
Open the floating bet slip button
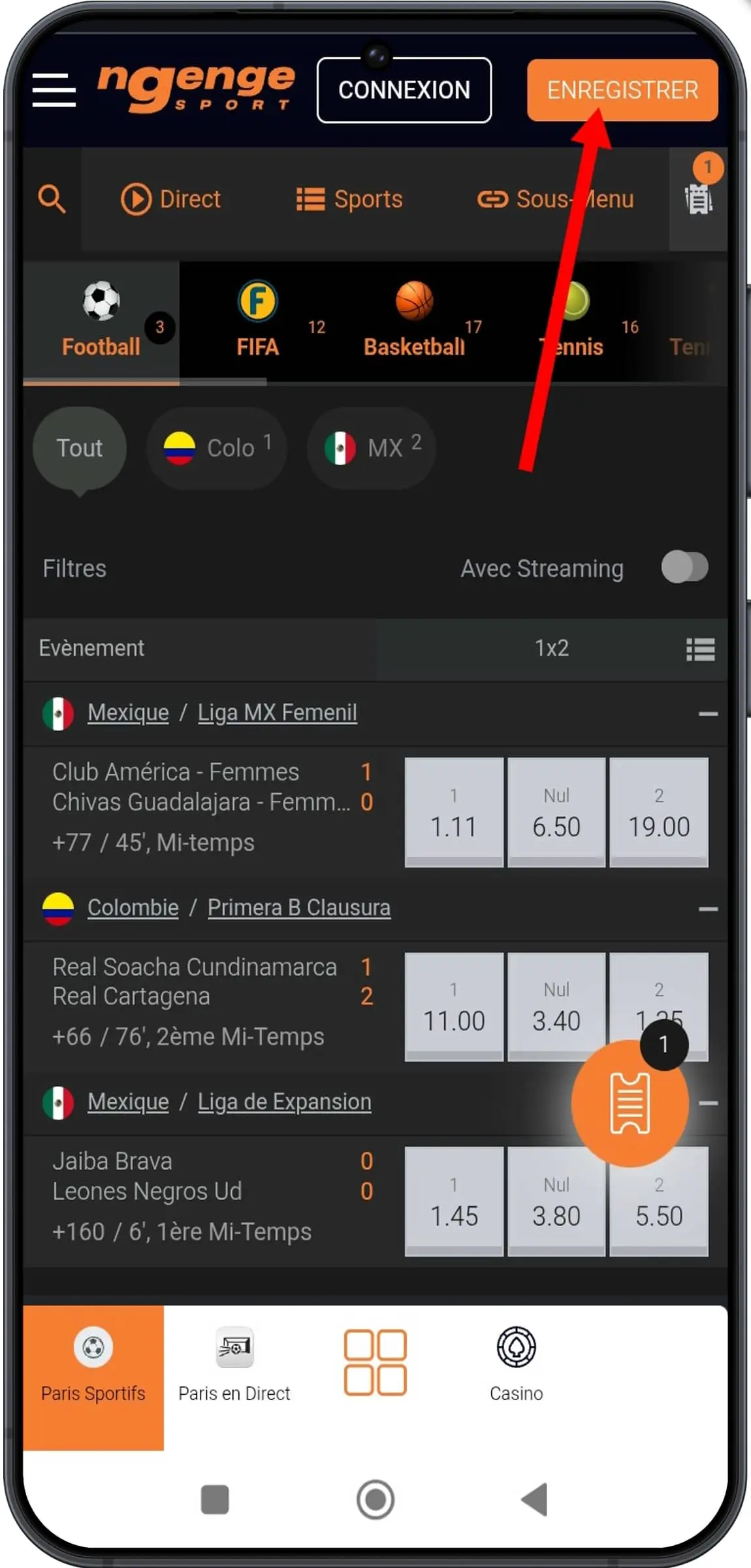pyautogui.click(x=630, y=1103)
